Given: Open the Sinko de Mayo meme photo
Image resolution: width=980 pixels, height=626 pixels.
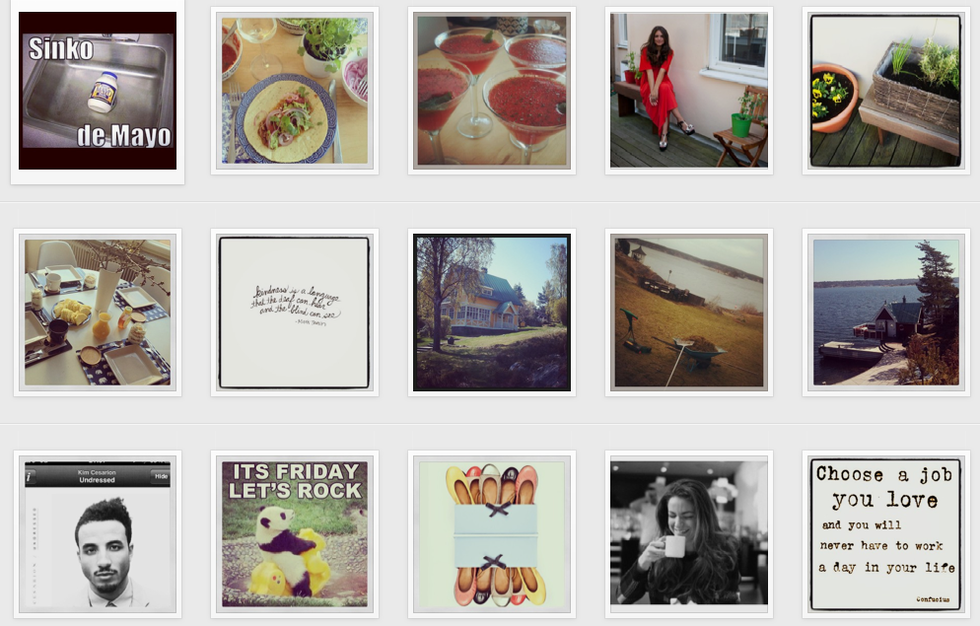Looking at the screenshot, I should point(97,91).
